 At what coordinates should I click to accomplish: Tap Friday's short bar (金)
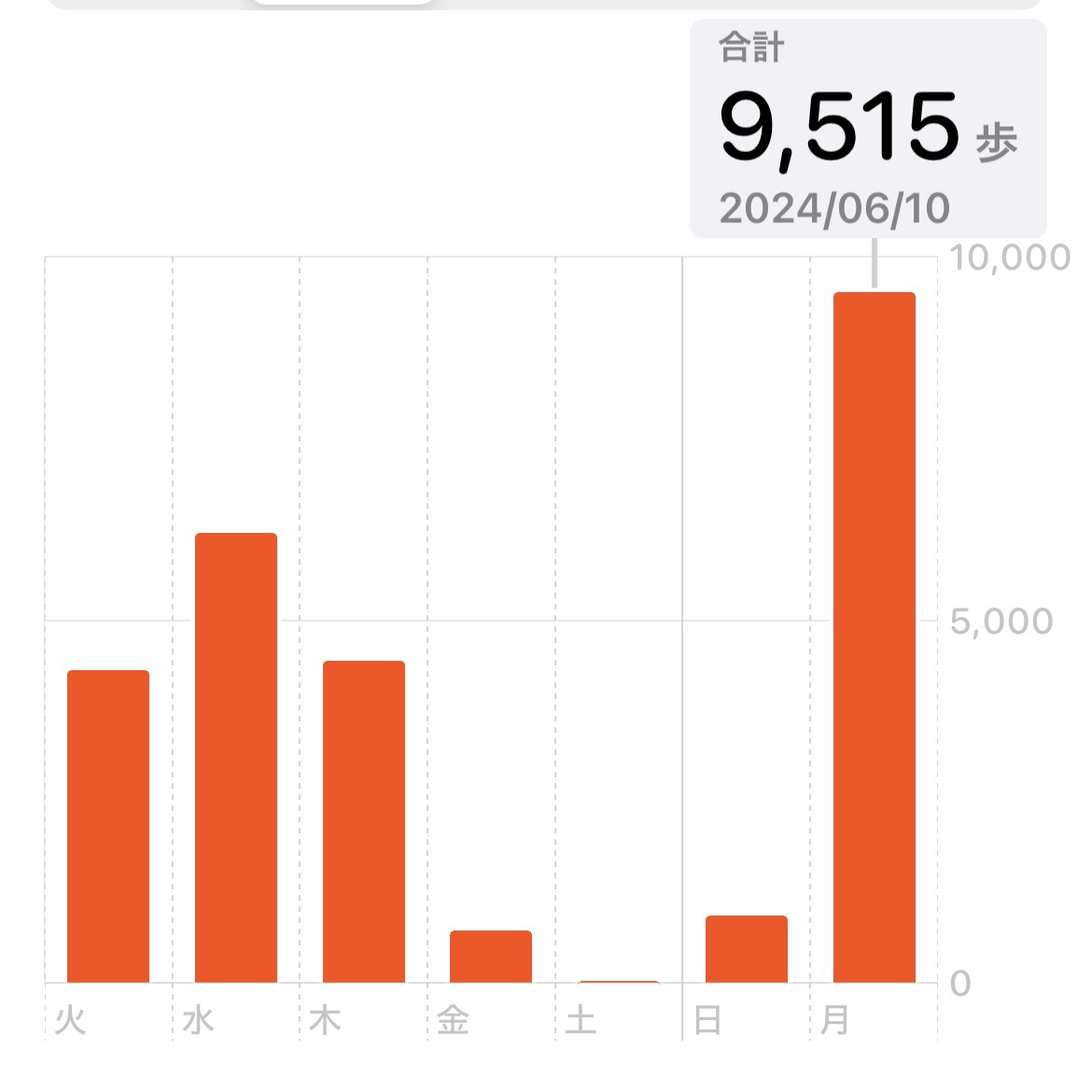(x=491, y=957)
